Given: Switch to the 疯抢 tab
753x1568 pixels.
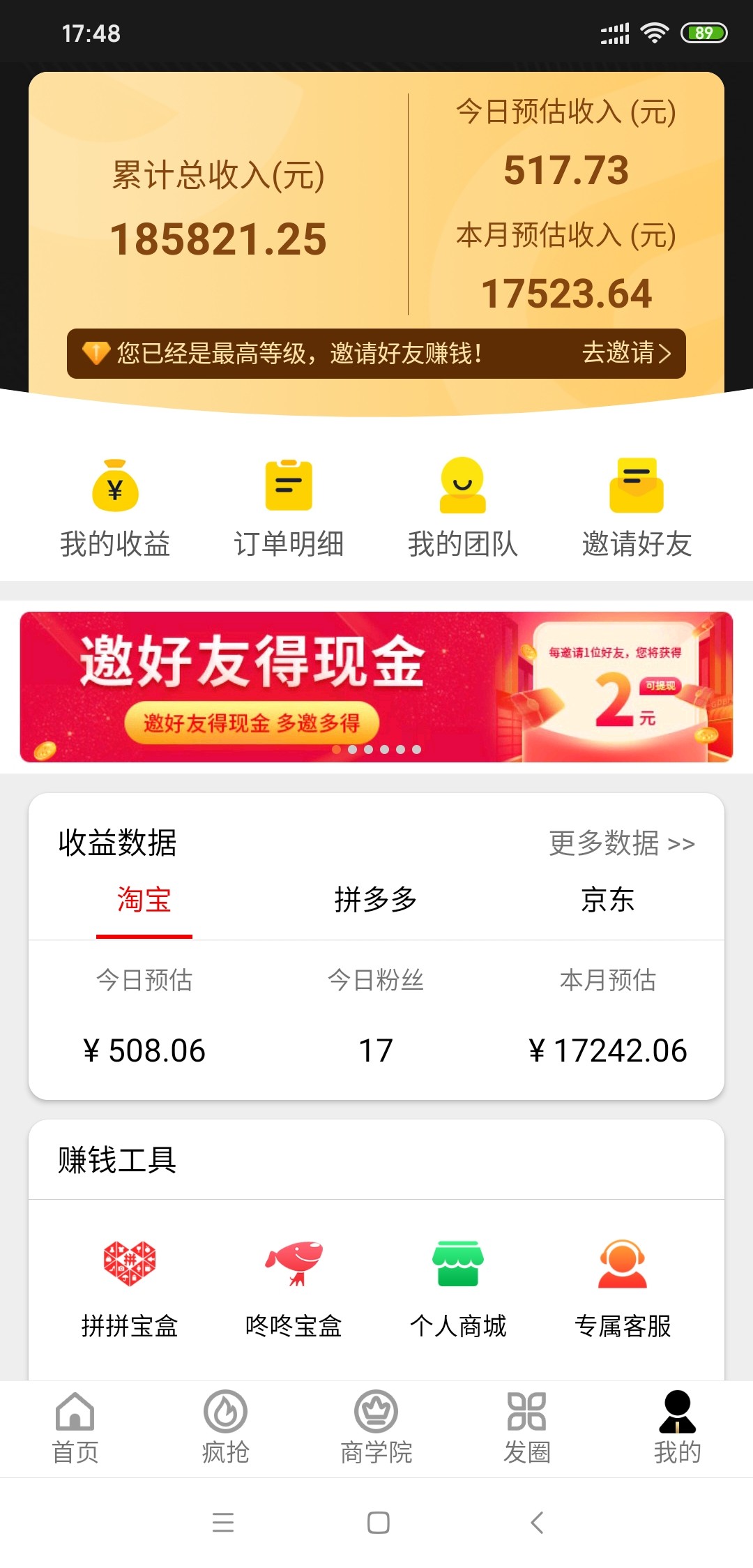Looking at the screenshot, I should (x=225, y=1427).
